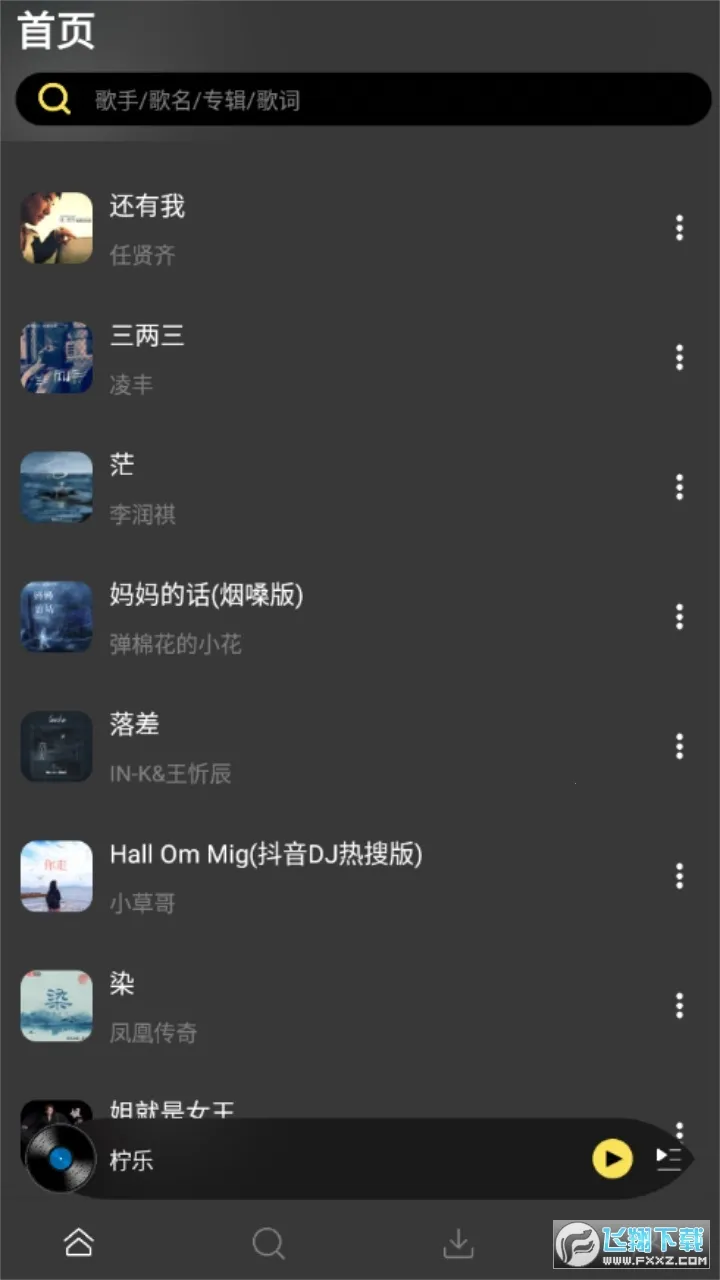
Task: Open the Search tab at bottom
Action: (268, 1242)
